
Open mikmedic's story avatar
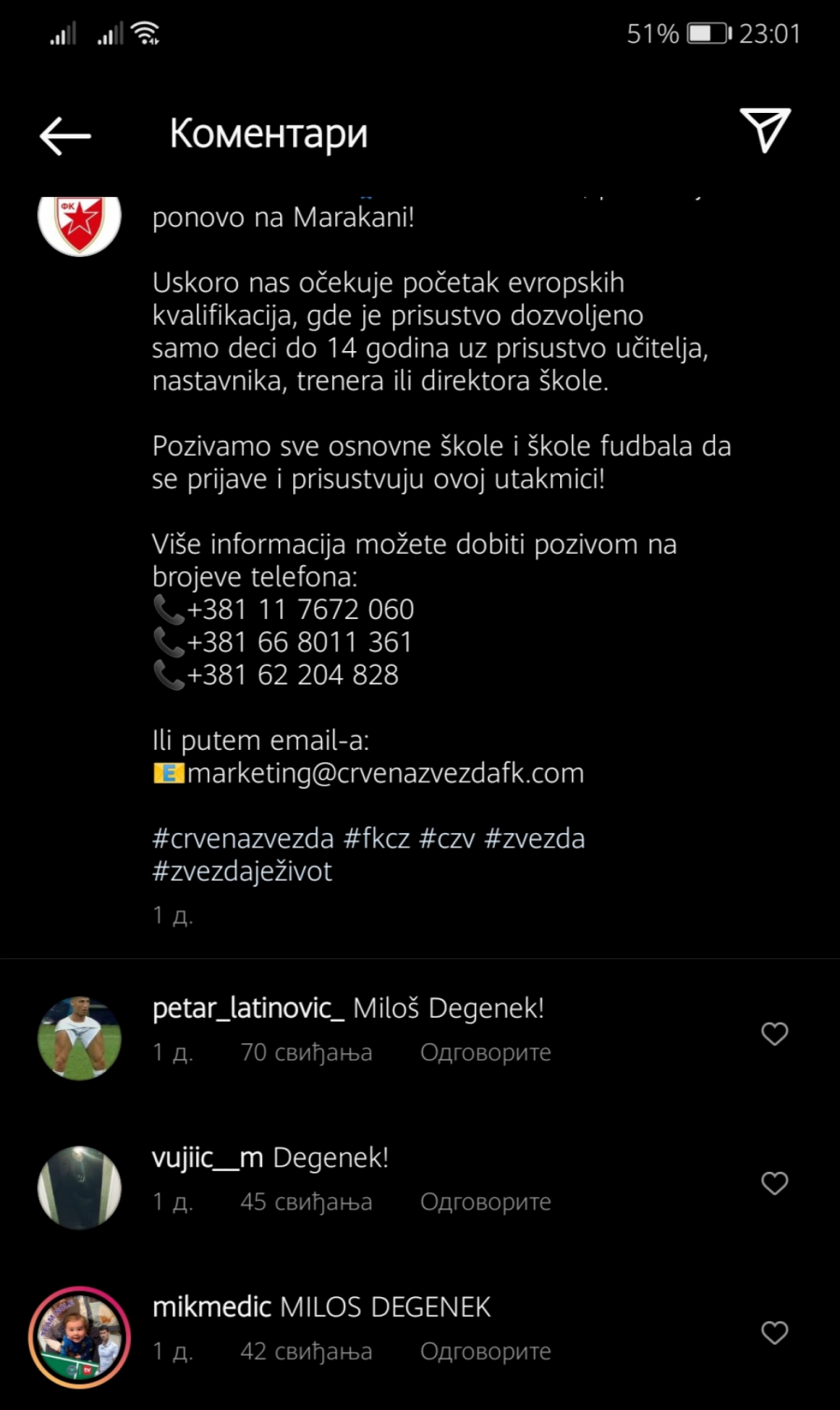79,1336
